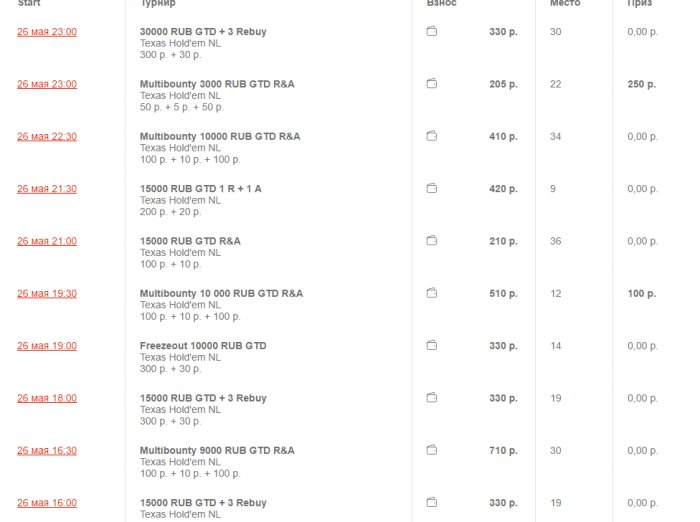700x522 pixels.
Task: Select the 26 мая 16:00 start link
Action: tap(47, 503)
